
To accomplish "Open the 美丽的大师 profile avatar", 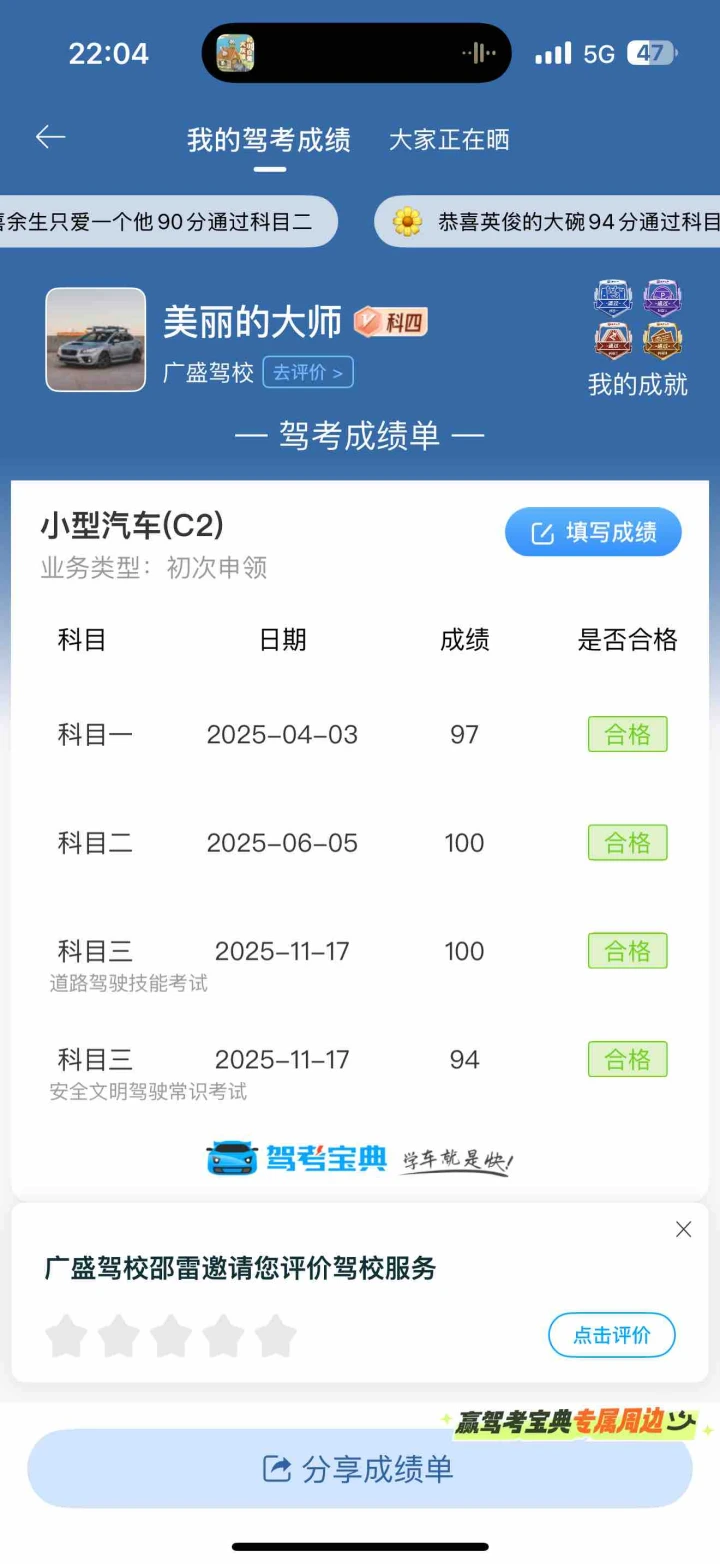I will point(96,340).
